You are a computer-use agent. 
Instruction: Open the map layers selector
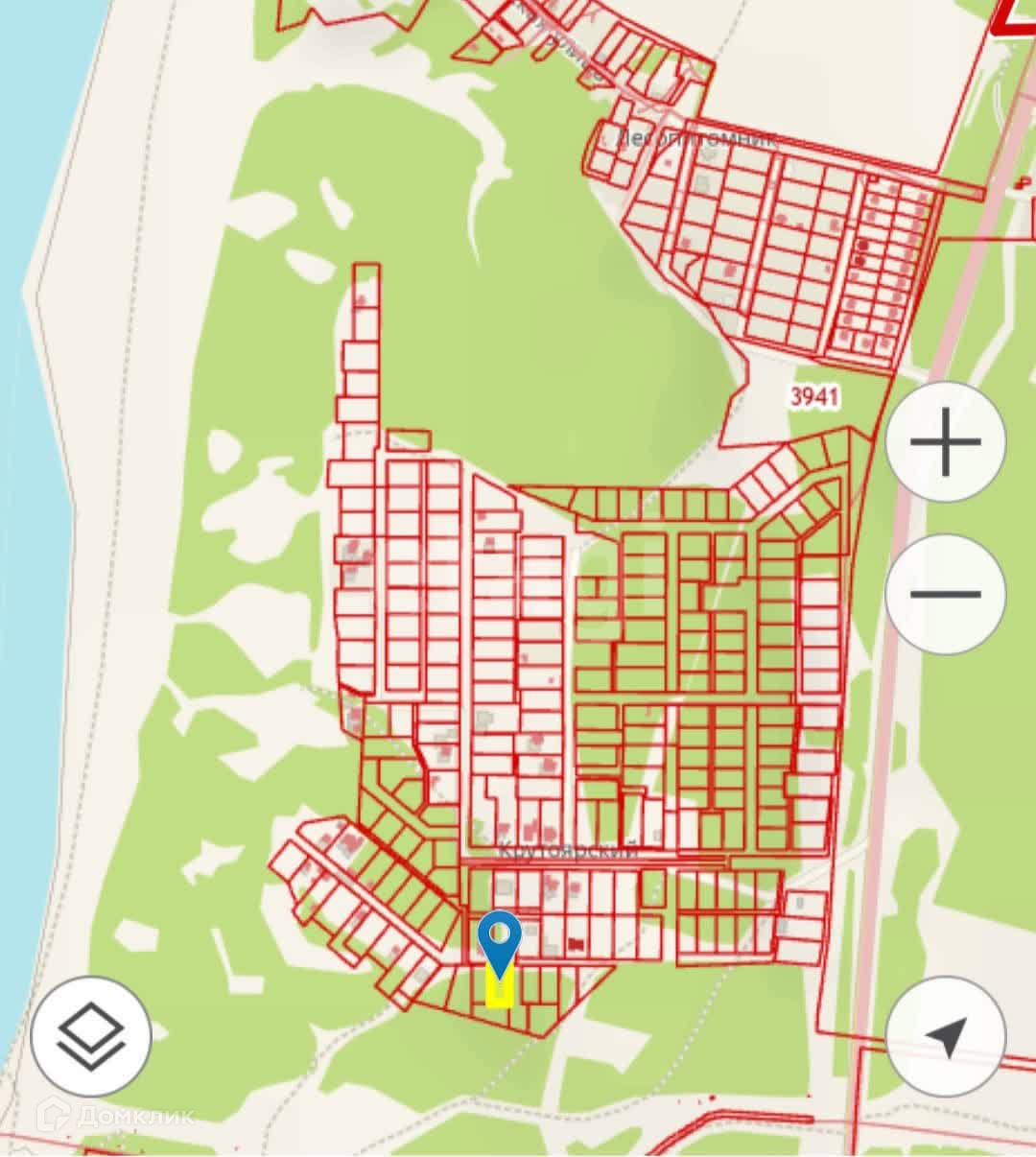point(91,1036)
